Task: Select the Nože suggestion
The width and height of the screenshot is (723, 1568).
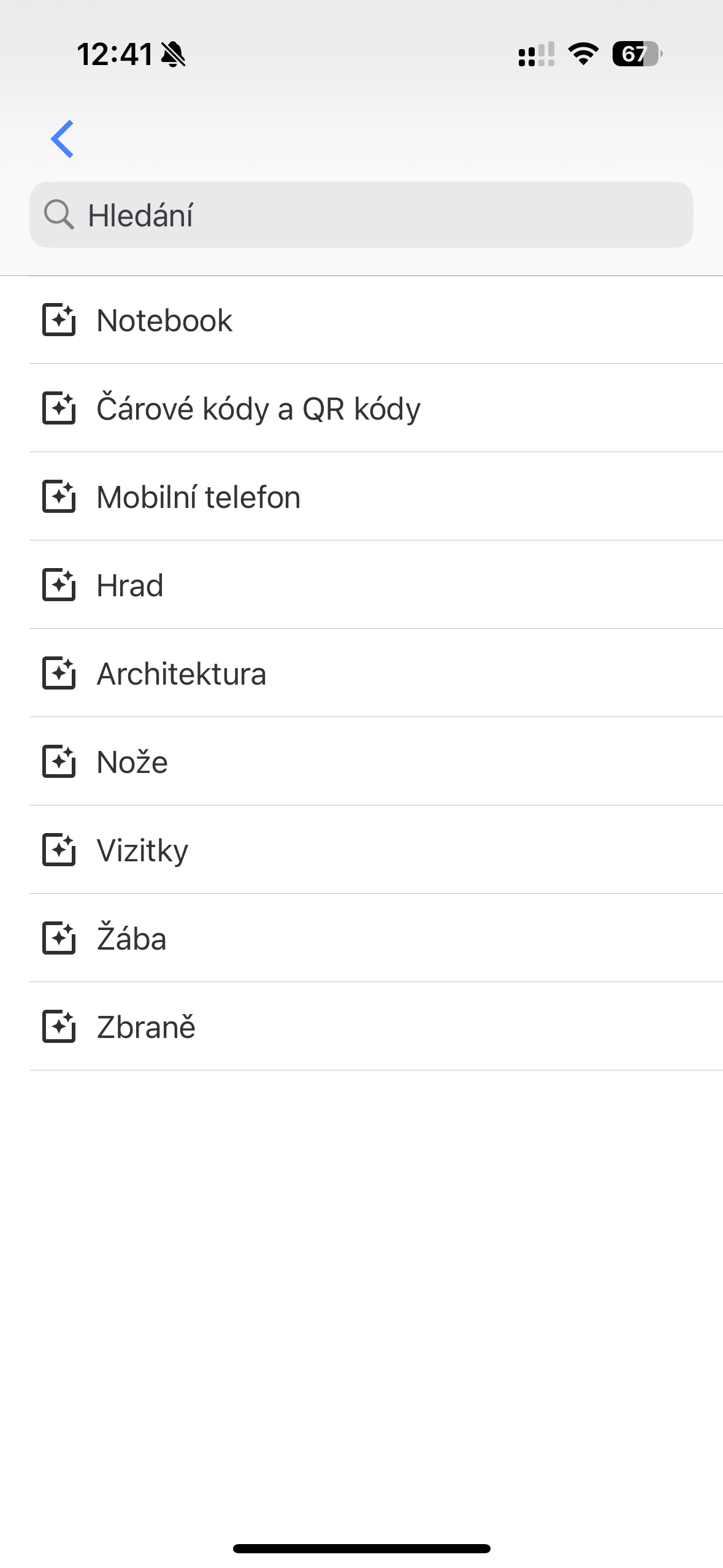Action: [x=132, y=762]
